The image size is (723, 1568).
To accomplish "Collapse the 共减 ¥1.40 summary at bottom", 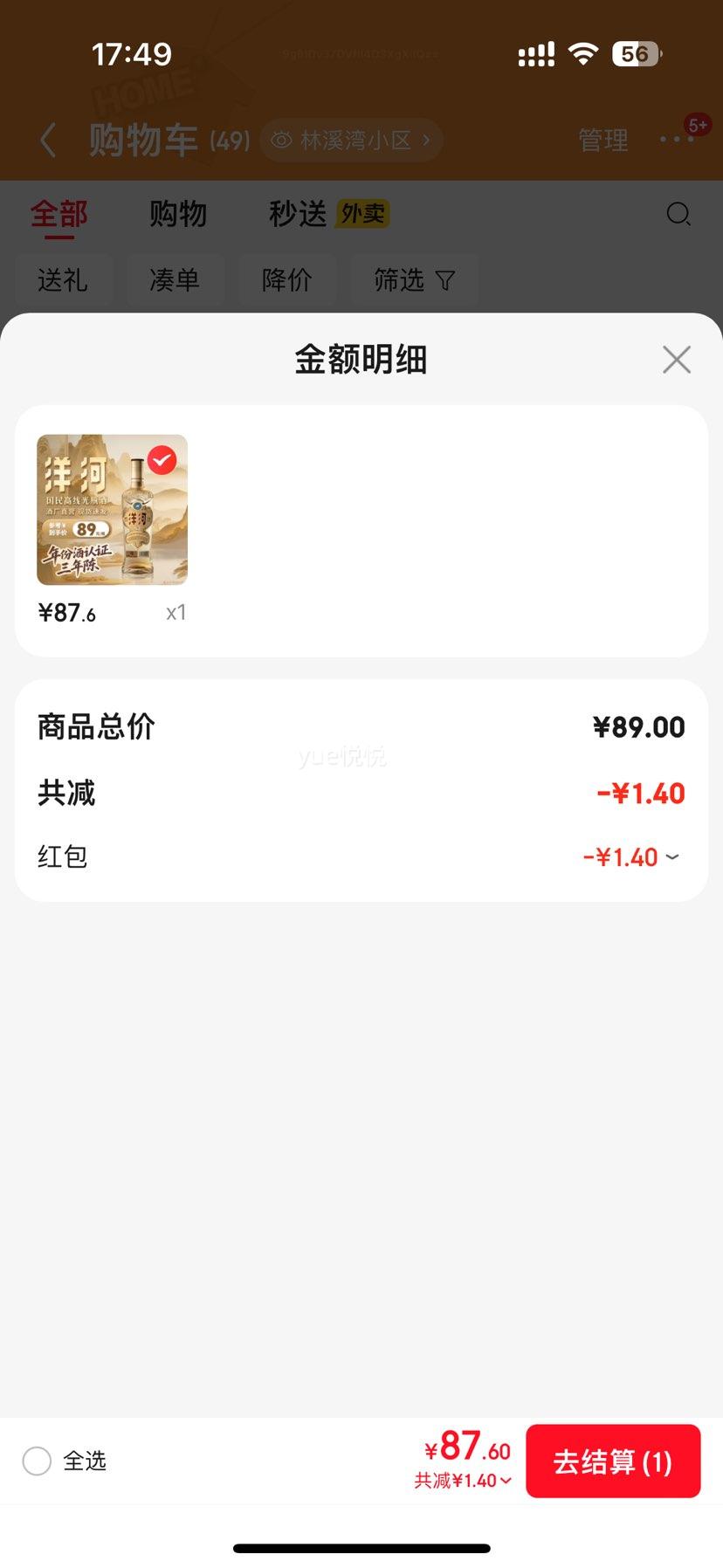I will point(463,1481).
